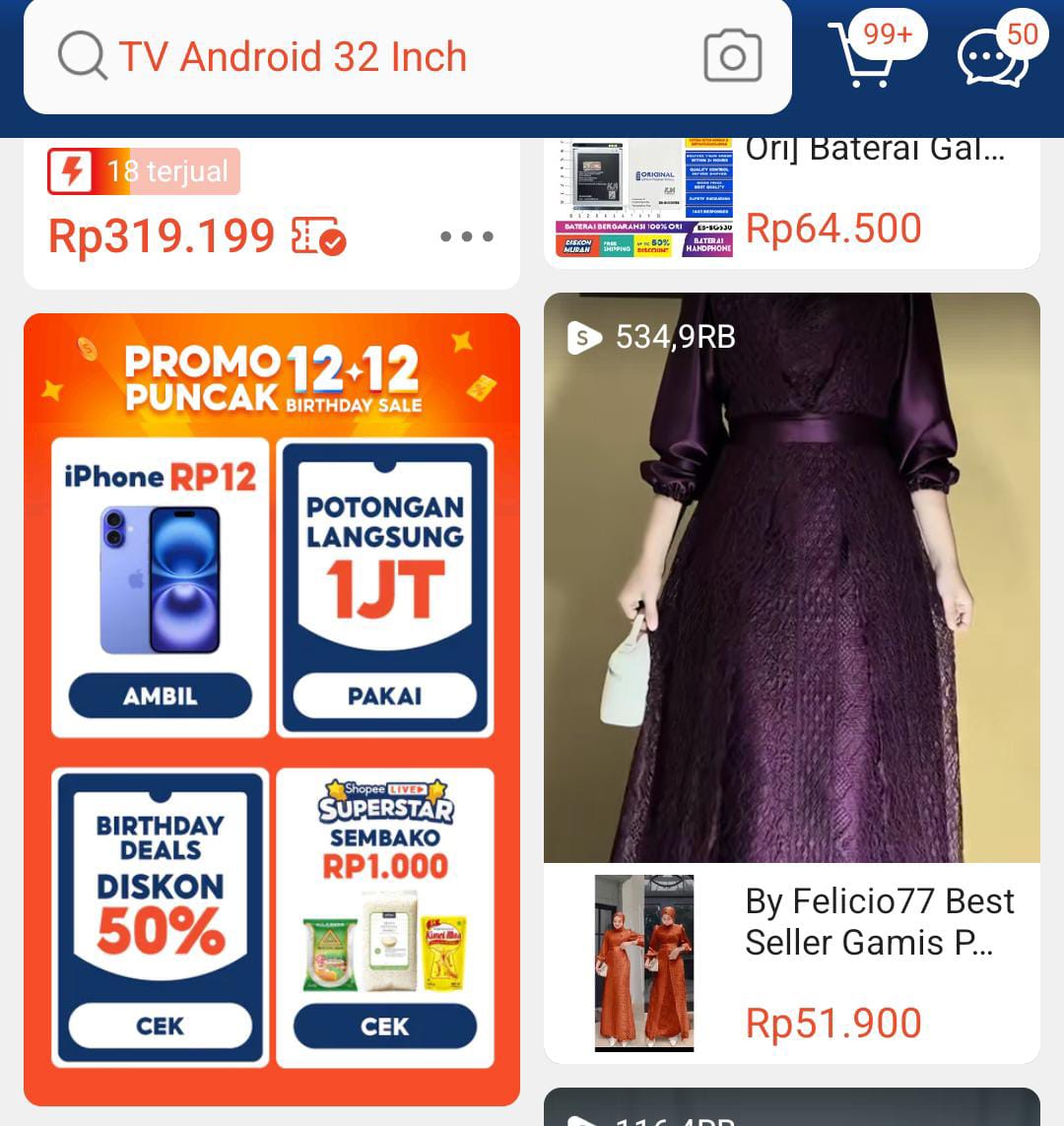Open the voucher checkmark icon beside Rp319.199

pos(315,233)
